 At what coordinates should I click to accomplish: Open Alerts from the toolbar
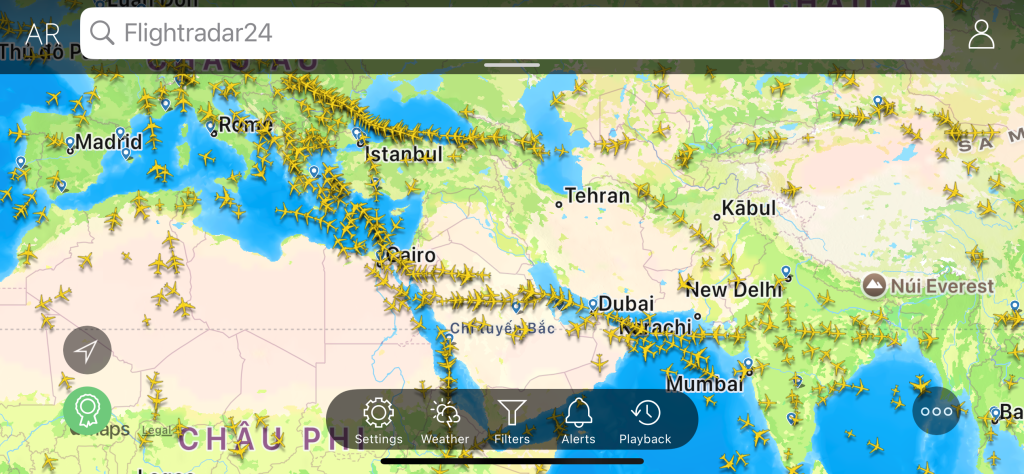[578, 421]
